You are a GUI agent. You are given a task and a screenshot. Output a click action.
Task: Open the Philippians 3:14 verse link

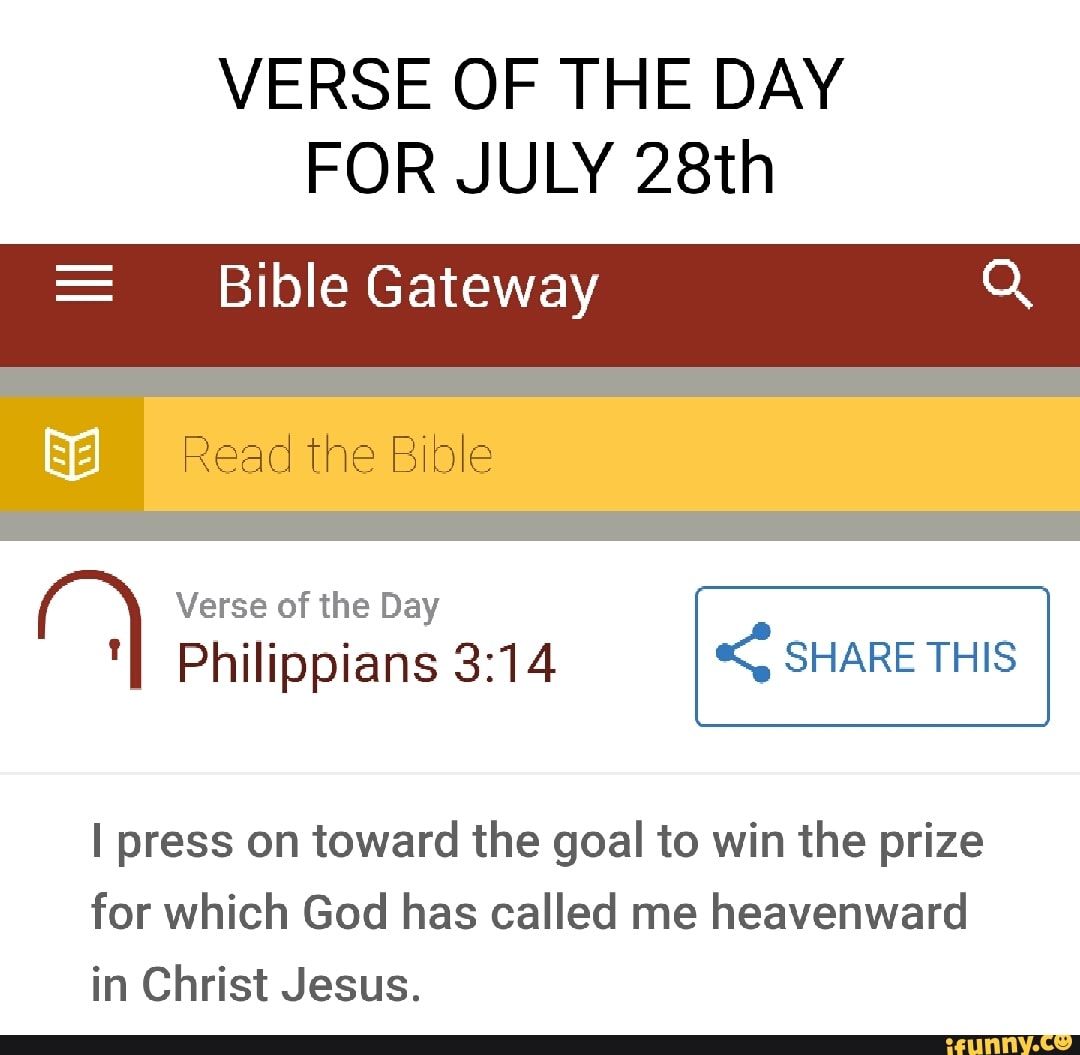click(x=366, y=663)
